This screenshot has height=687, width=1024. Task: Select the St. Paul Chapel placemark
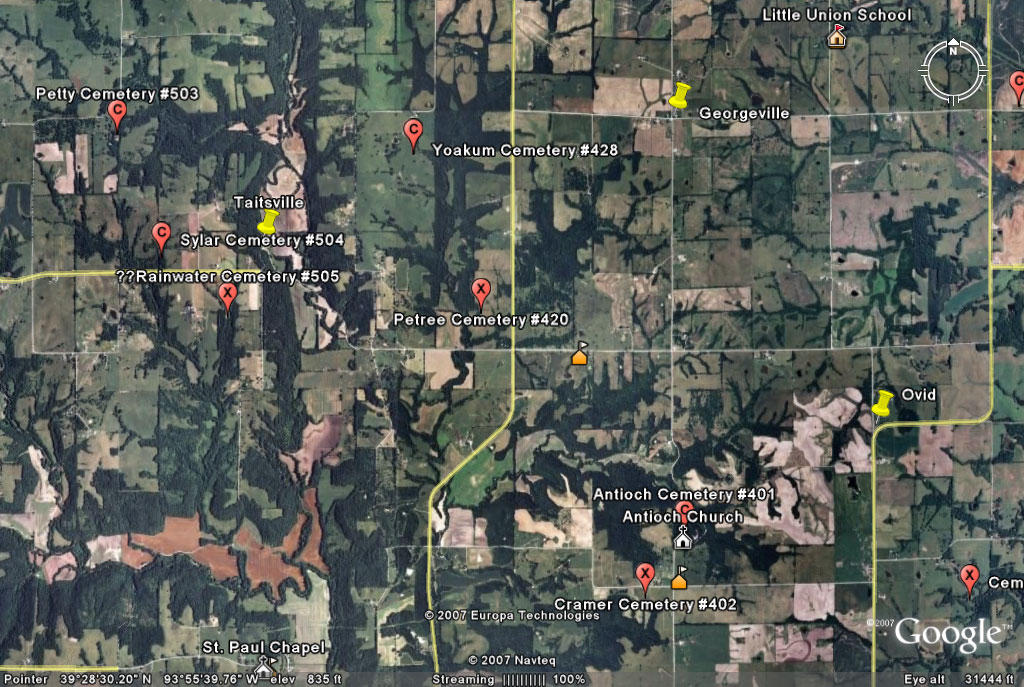click(x=264, y=664)
